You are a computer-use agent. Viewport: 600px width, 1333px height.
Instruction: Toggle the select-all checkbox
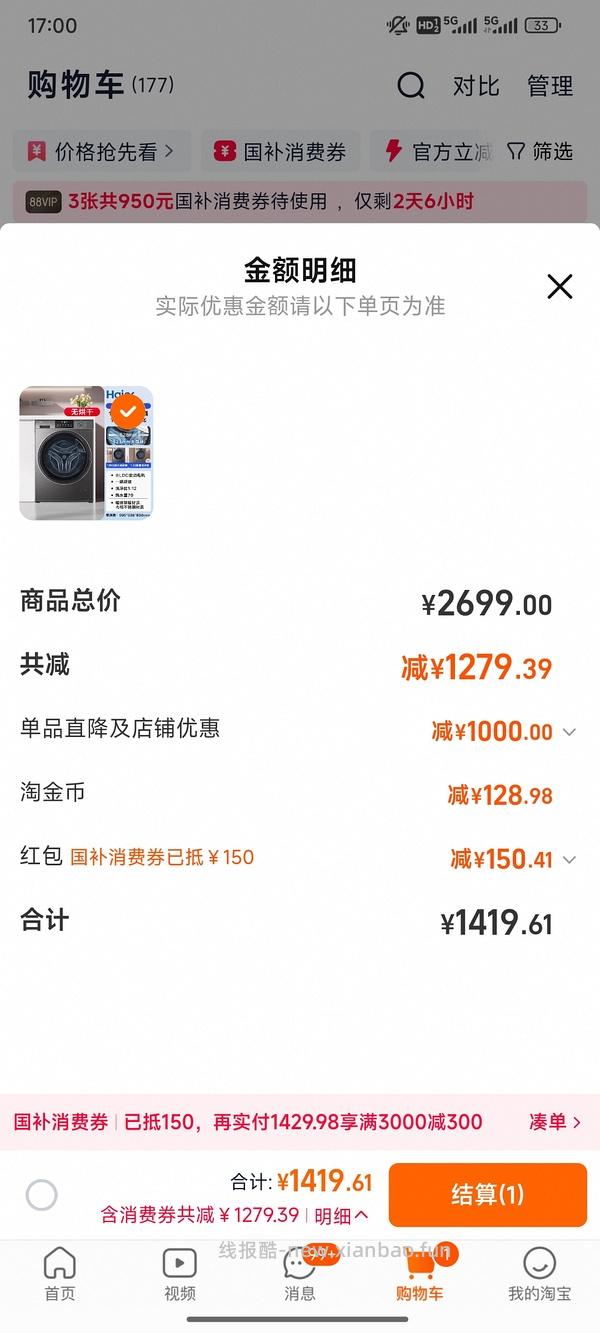pos(42,1195)
